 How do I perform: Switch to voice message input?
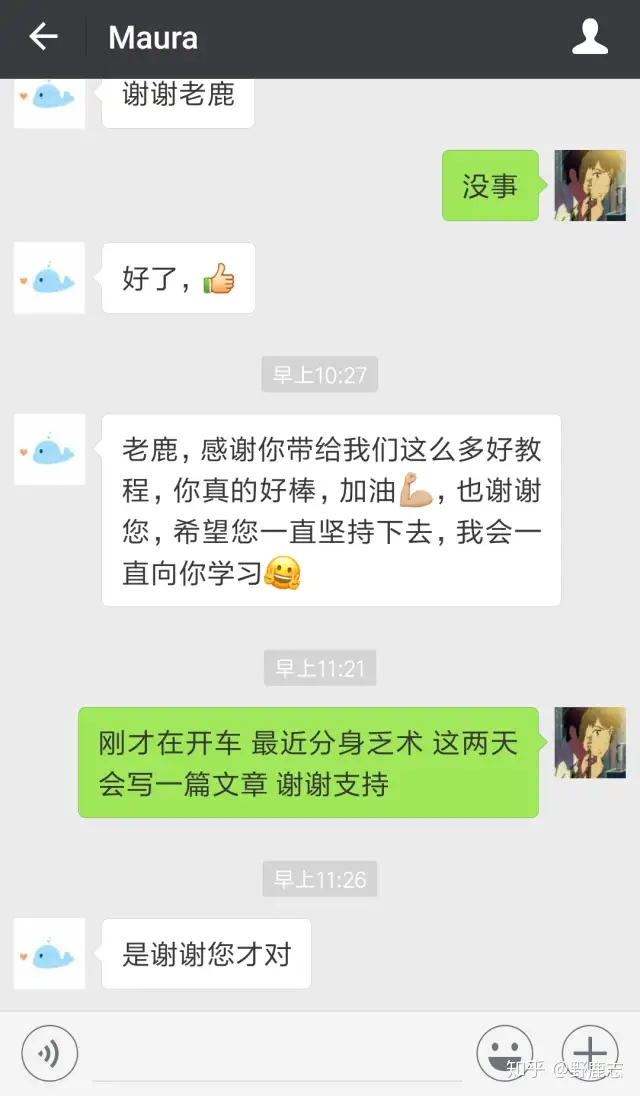pyautogui.click(x=49, y=1052)
